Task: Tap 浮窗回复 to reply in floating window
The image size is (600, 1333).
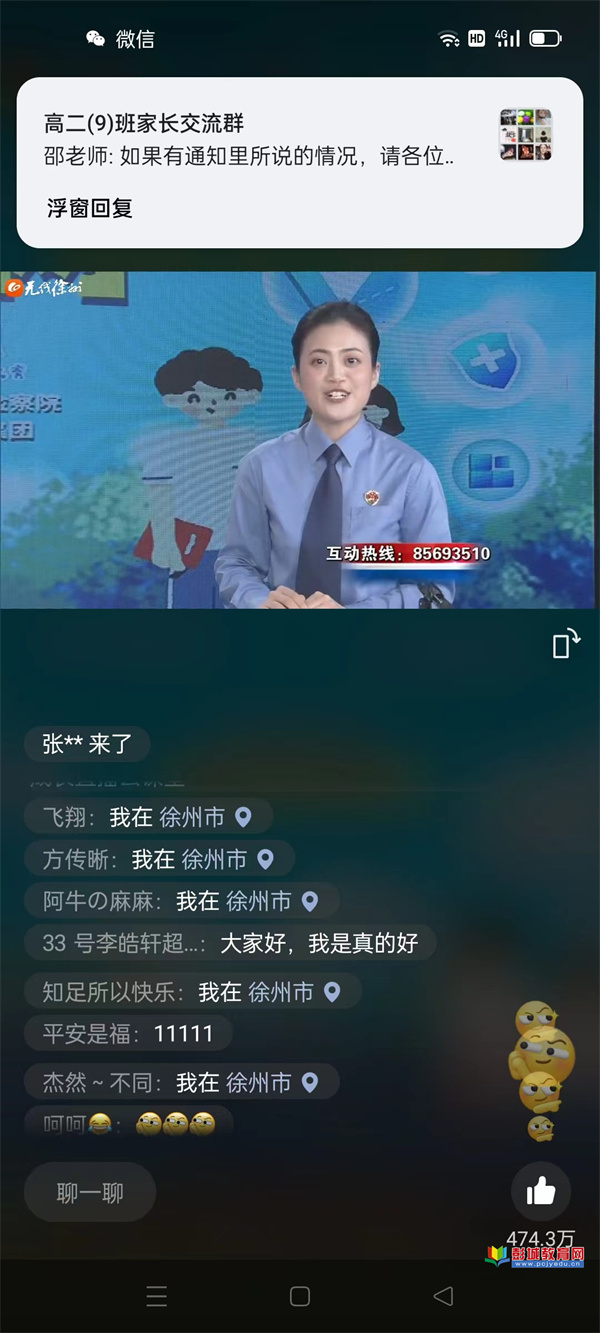Action: (90, 209)
